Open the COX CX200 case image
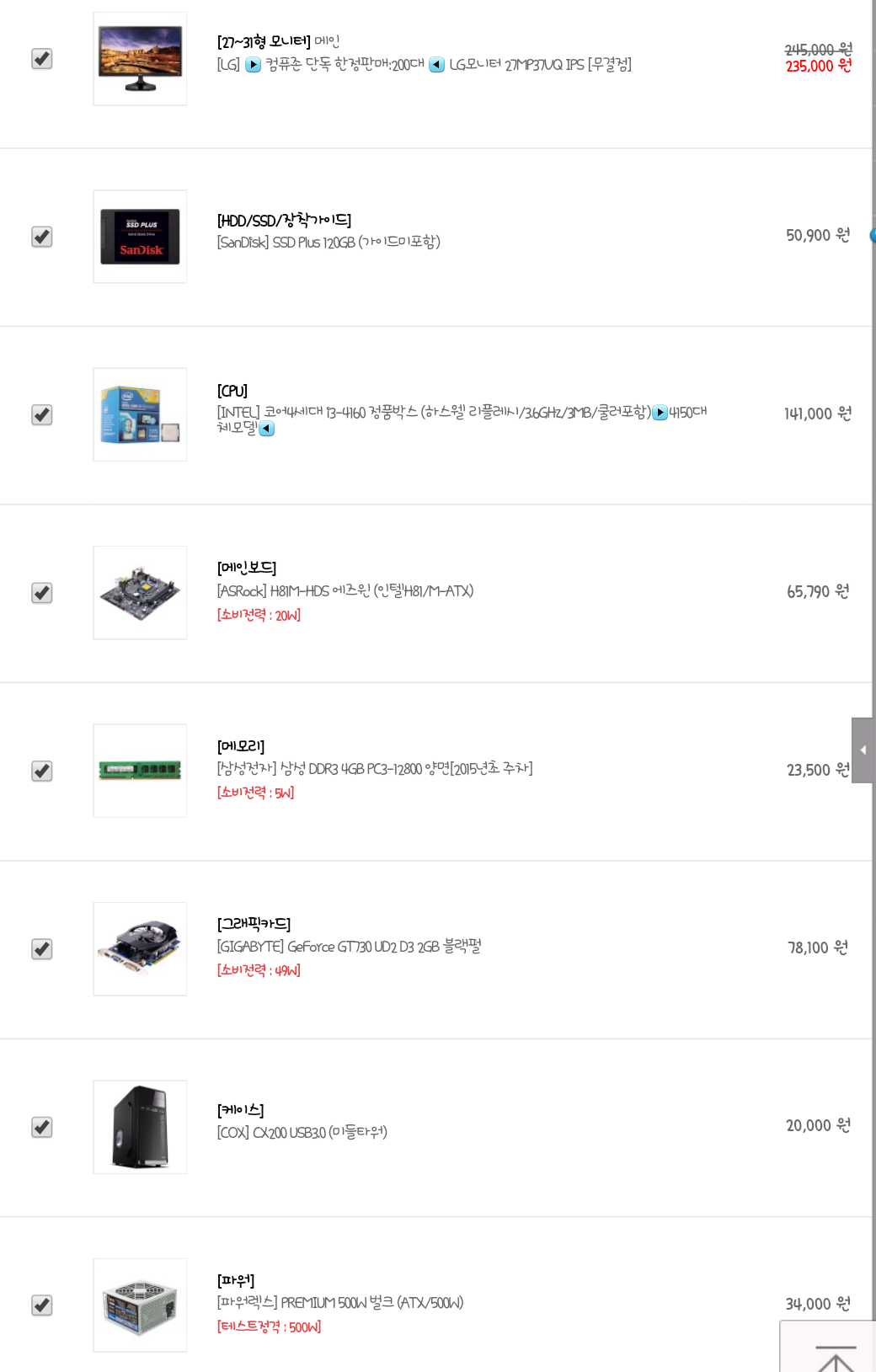876x1372 pixels. point(140,1127)
